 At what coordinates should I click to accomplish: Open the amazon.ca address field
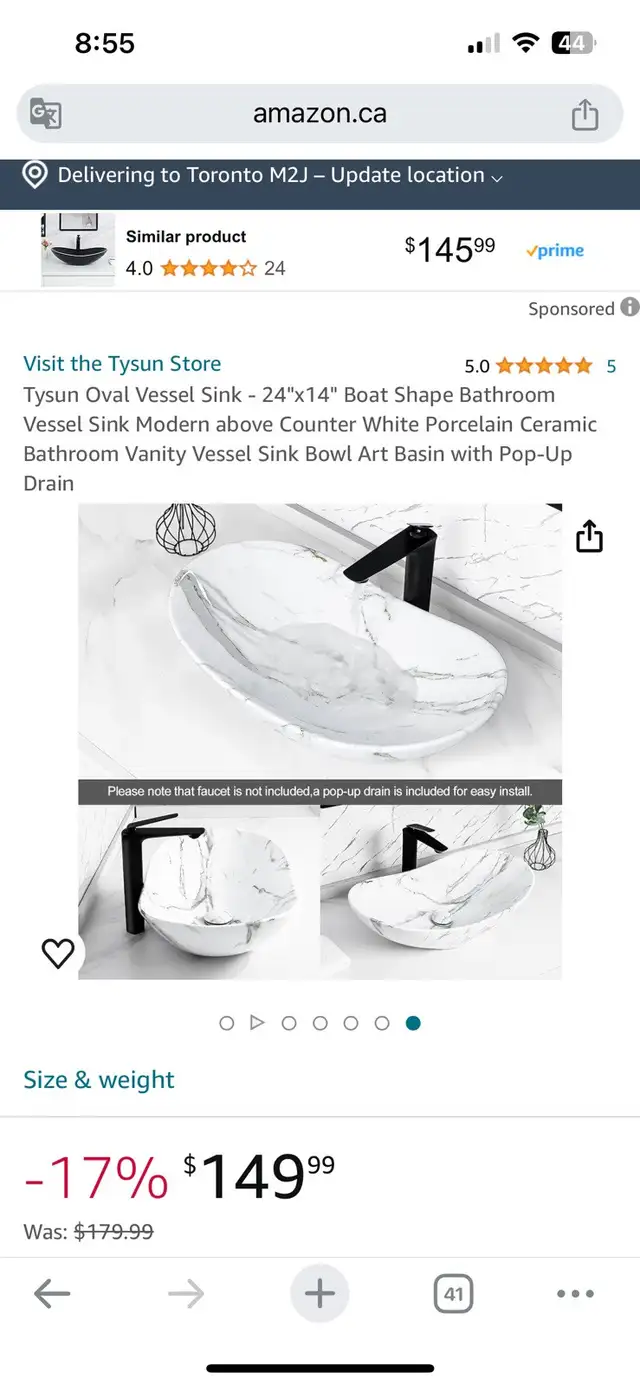coord(319,114)
